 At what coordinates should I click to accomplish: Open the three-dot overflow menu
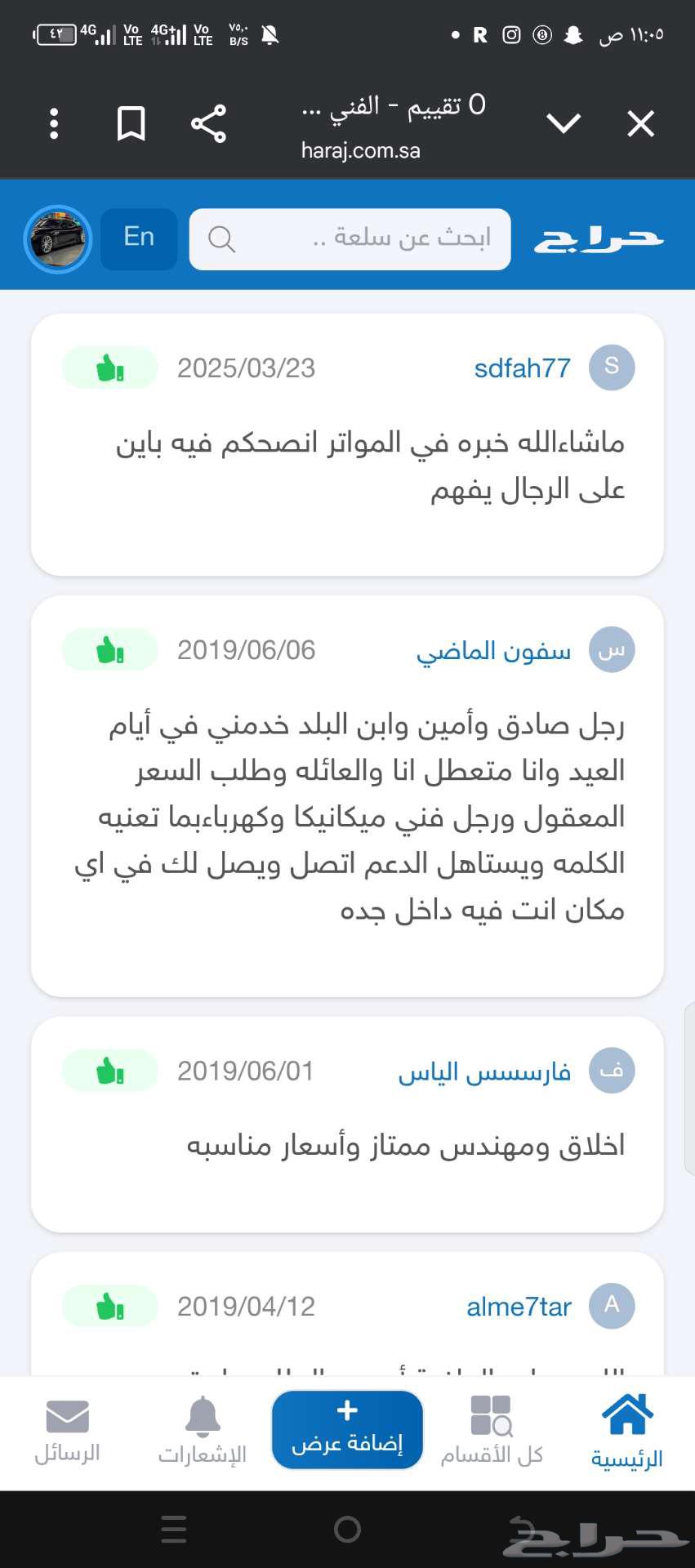click(x=54, y=123)
